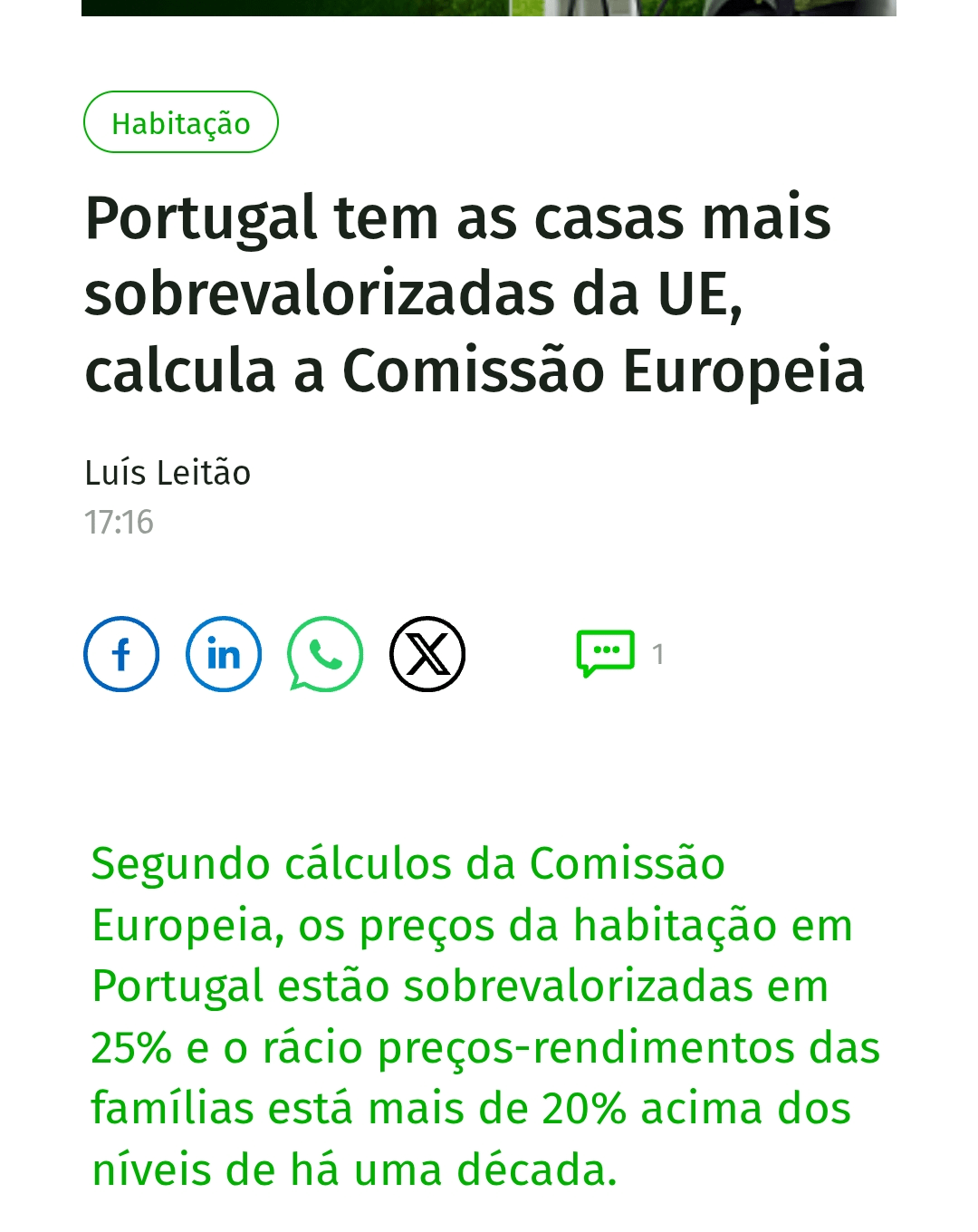This screenshot has width=978, height=1232.
Task: Share the article on X
Action: (427, 654)
